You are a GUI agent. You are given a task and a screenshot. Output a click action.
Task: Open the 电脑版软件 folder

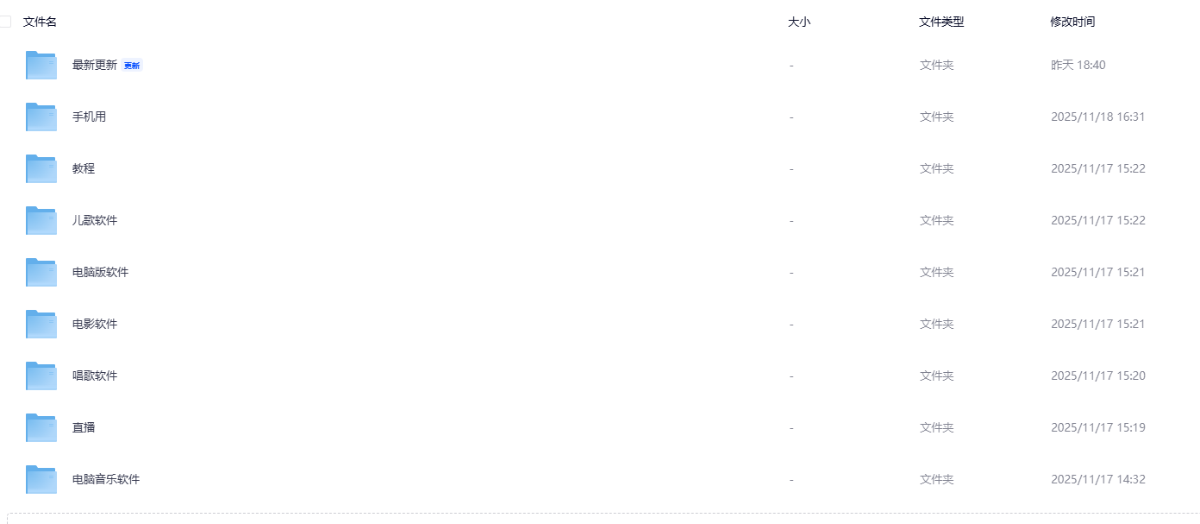point(100,272)
